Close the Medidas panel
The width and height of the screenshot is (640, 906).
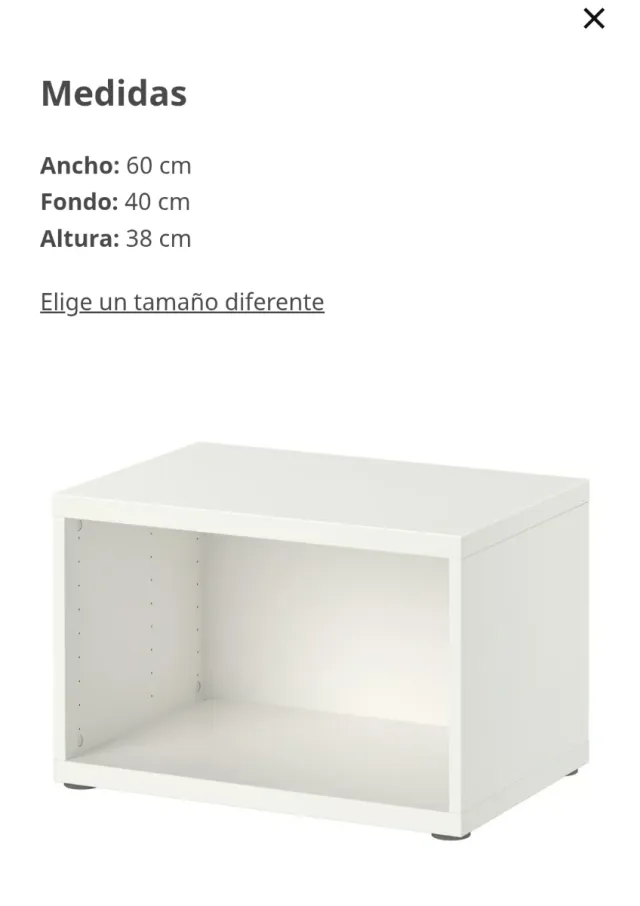[594, 19]
